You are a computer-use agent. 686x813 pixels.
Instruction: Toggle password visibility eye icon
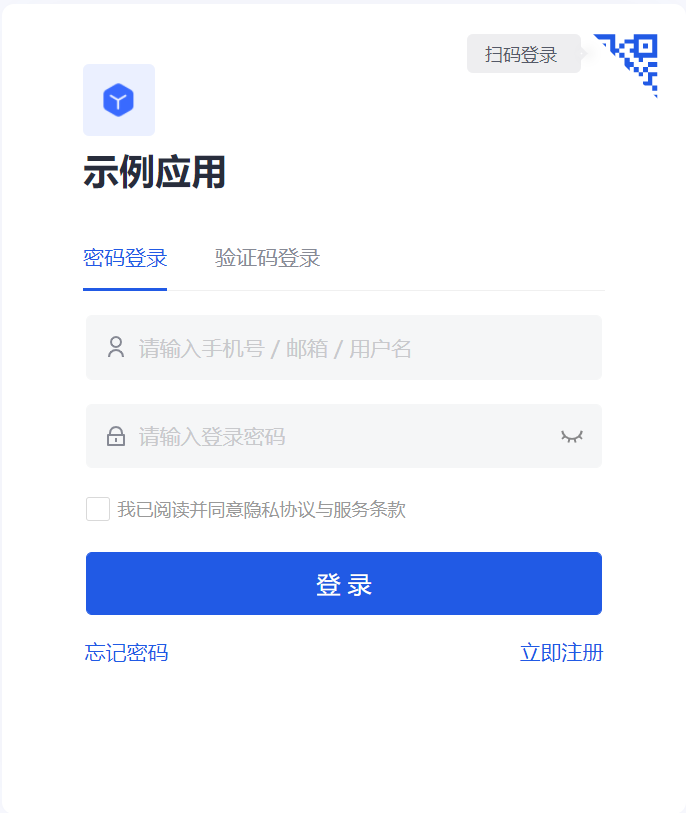(572, 436)
